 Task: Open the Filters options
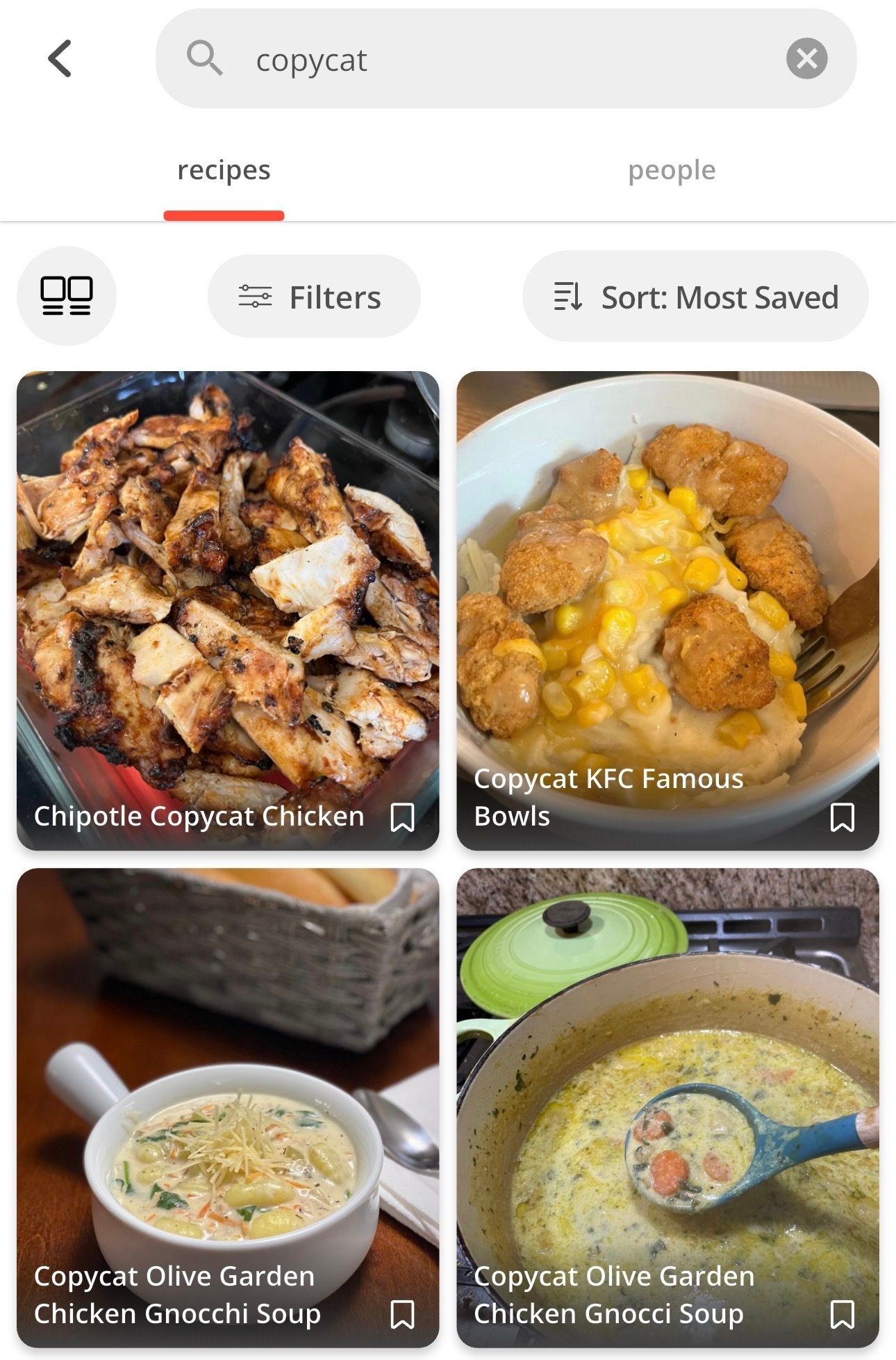coord(314,297)
